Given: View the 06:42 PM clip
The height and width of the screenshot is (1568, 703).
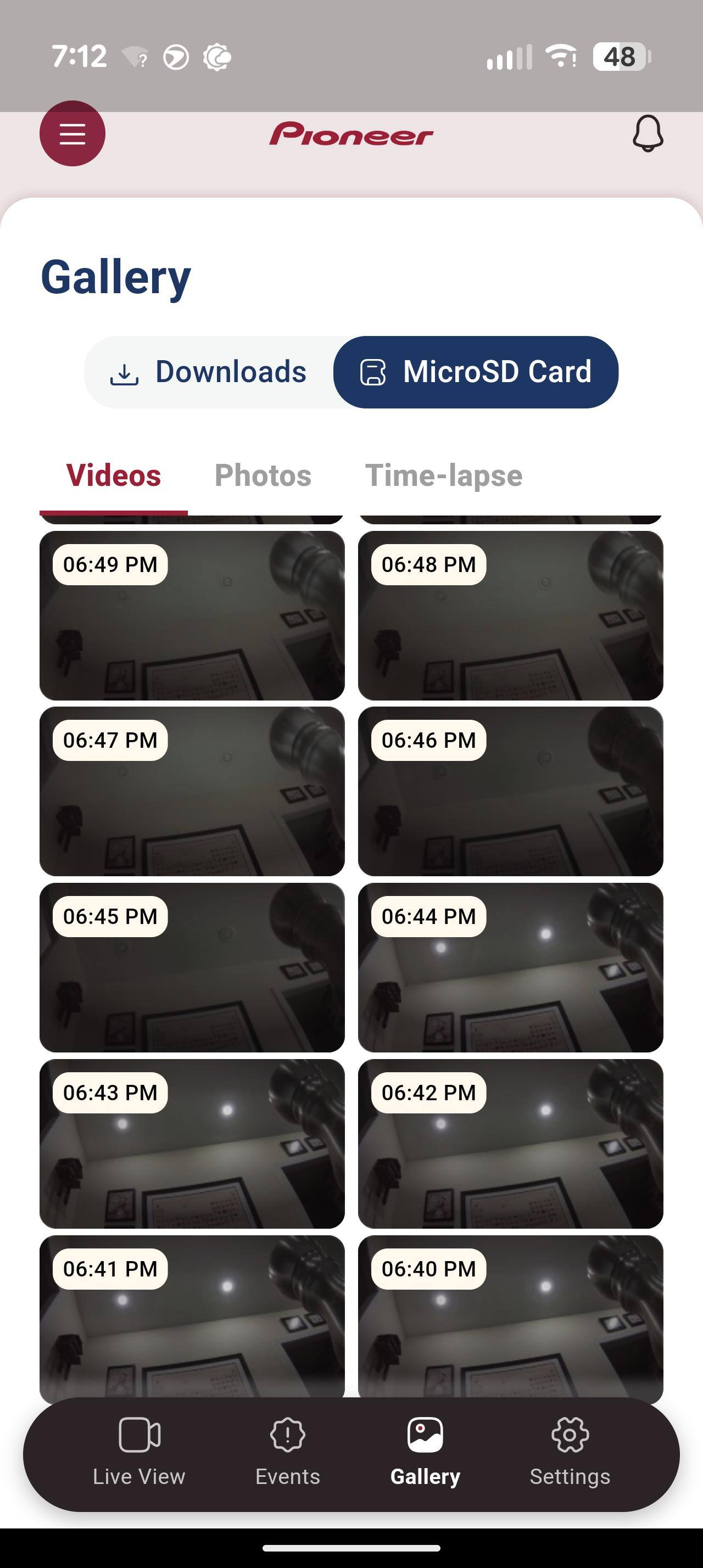Looking at the screenshot, I should (x=510, y=1144).
